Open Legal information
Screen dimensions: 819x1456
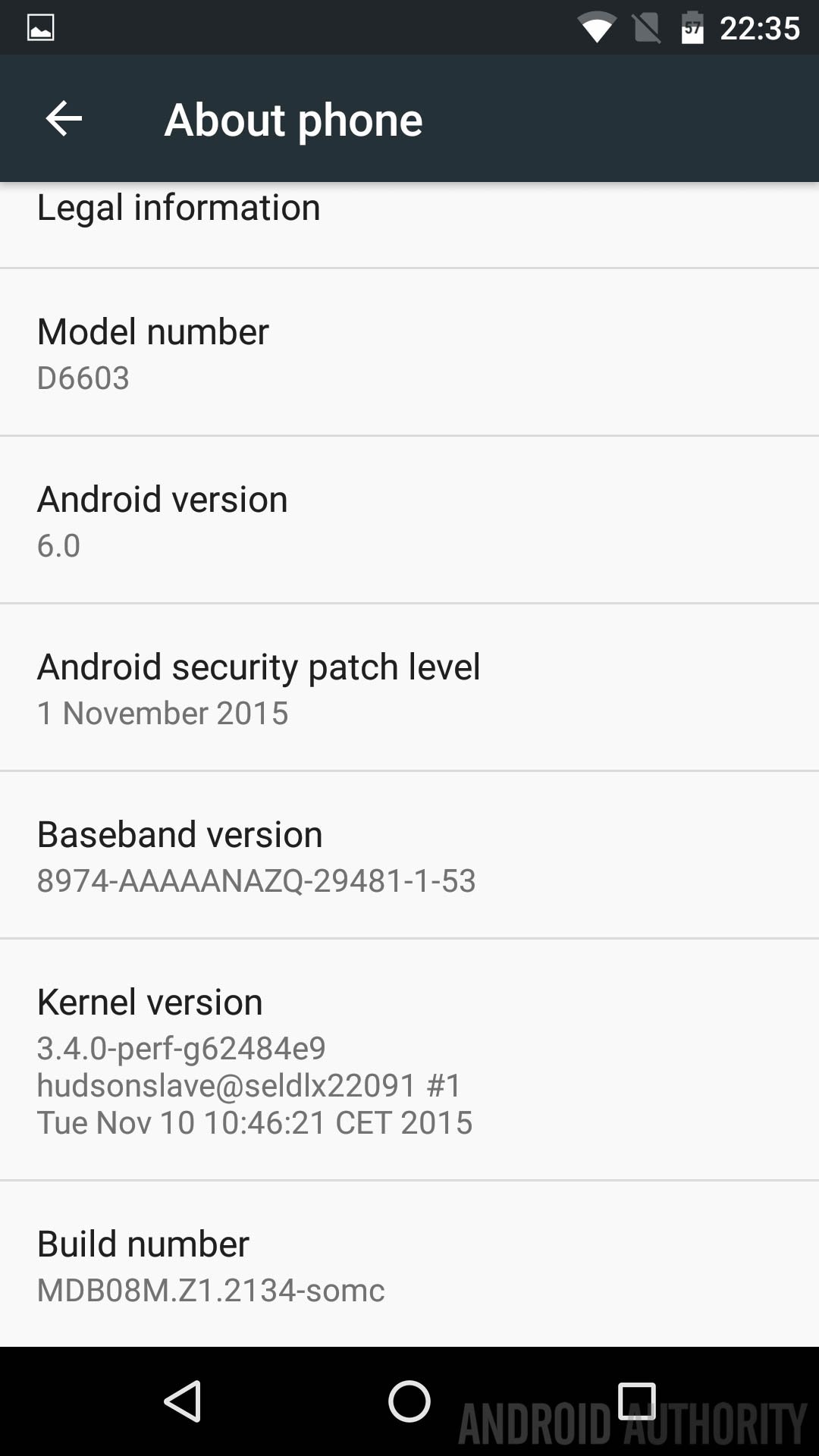409,224
